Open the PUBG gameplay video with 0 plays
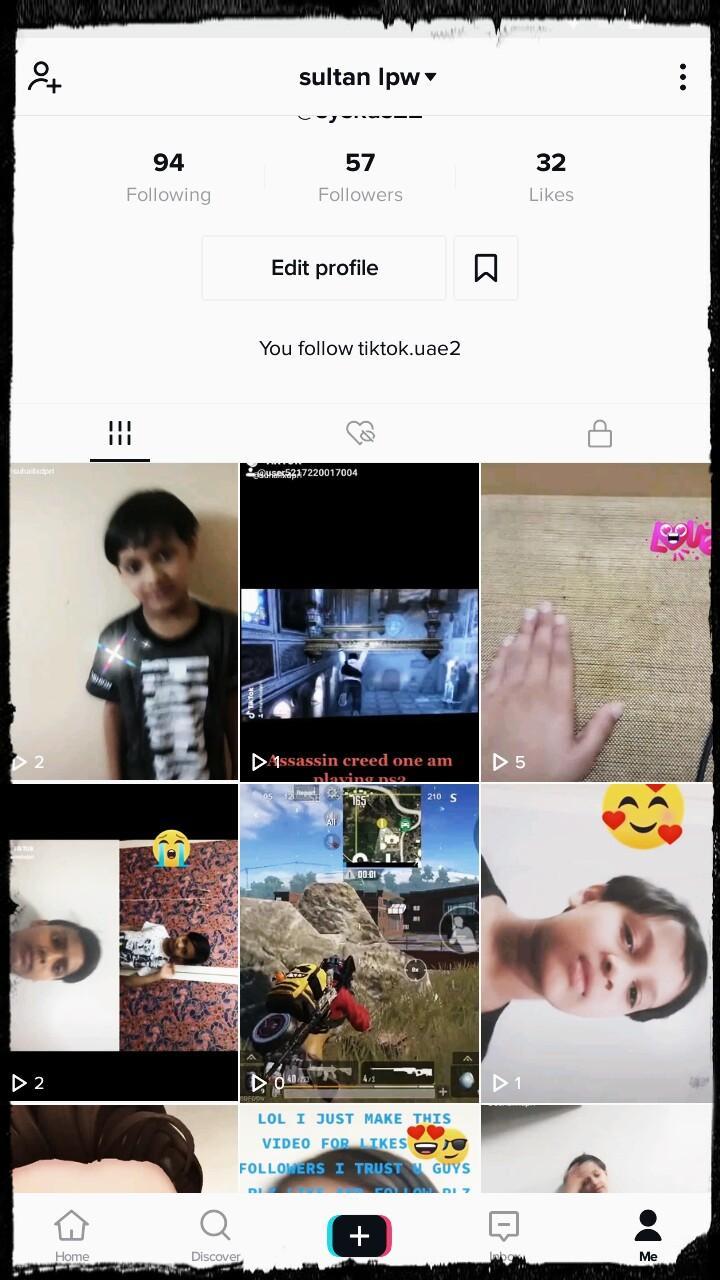Viewport: 720px width, 1280px height. pyautogui.click(x=360, y=942)
